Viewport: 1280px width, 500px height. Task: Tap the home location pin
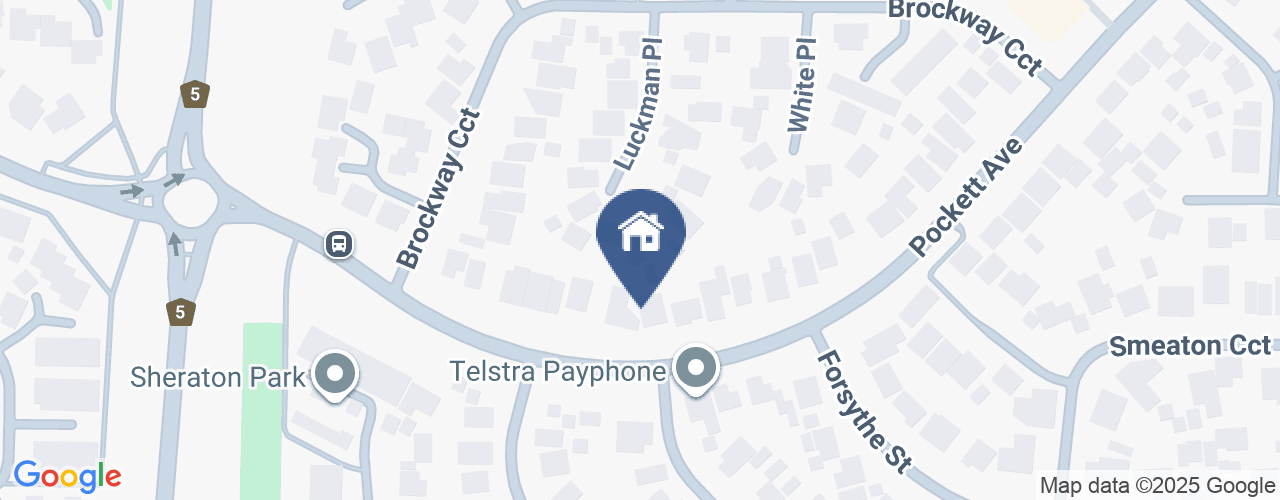coord(641,237)
